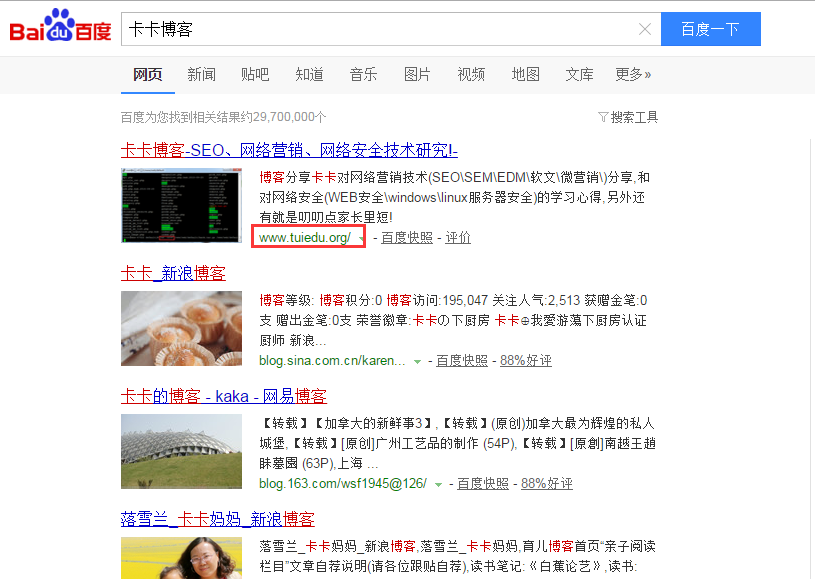
Task: Switch to the 视频 tab
Action: (x=471, y=74)
